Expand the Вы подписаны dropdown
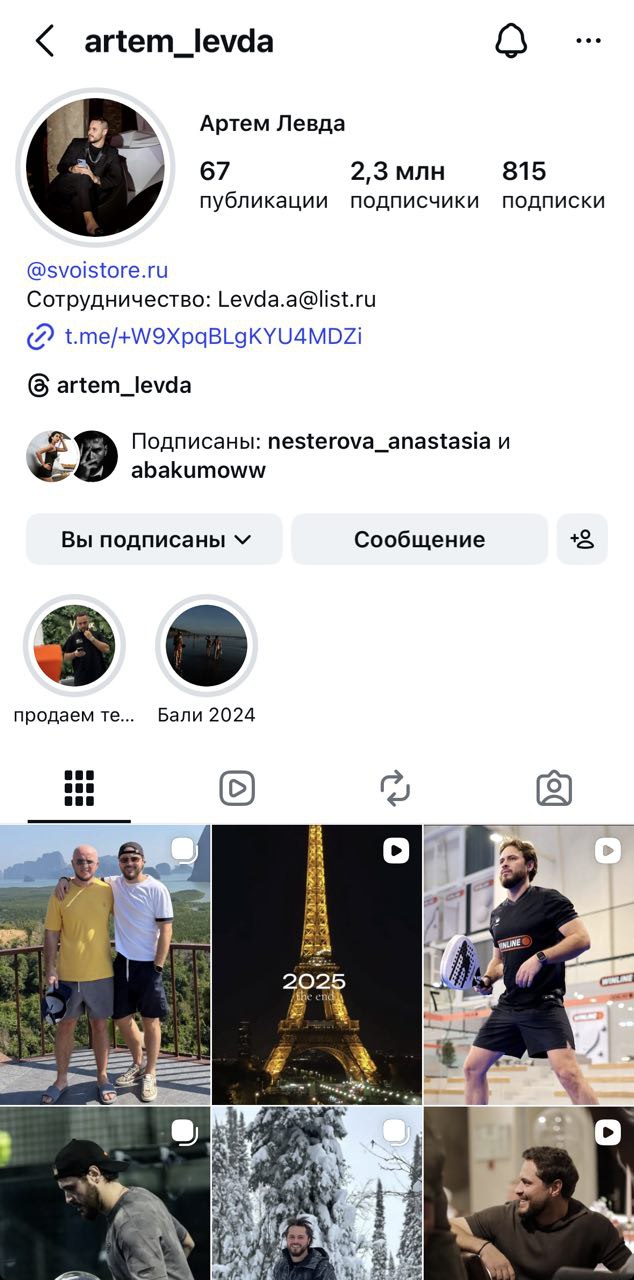The image size is (634, 1280). click(x=155, y=540)
